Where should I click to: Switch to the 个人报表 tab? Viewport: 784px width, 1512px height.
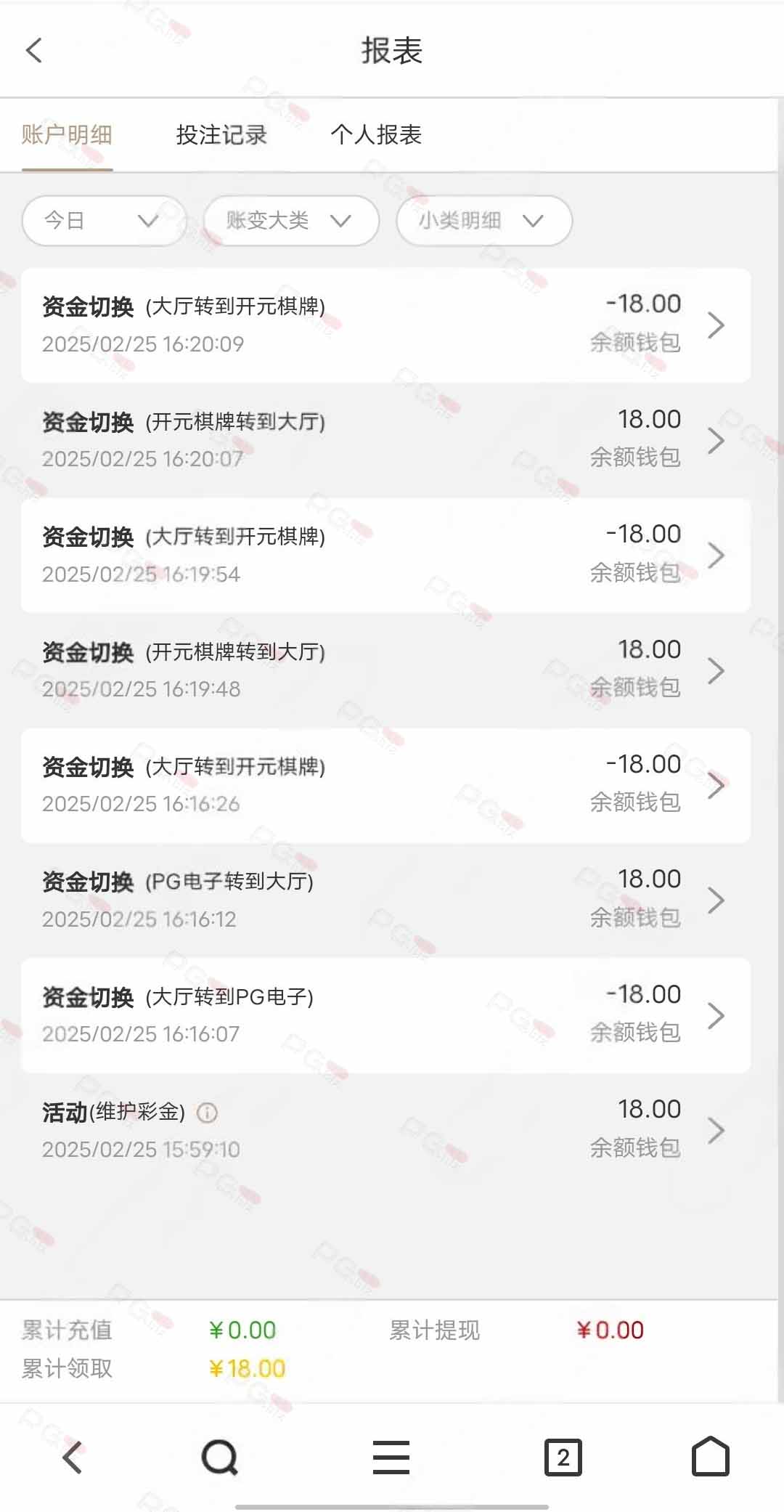point(376,135)
